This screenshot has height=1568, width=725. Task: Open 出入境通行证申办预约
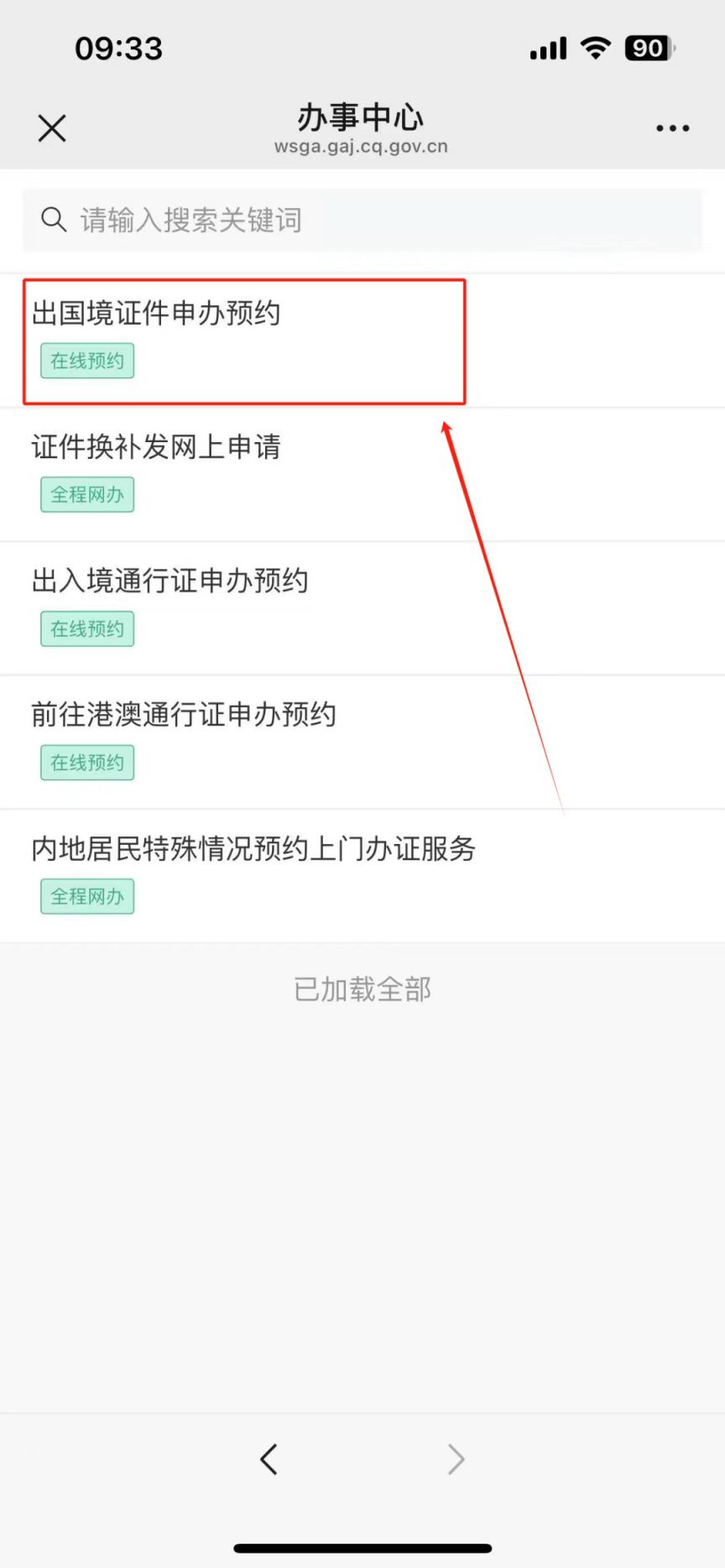(x=362, y=609)
